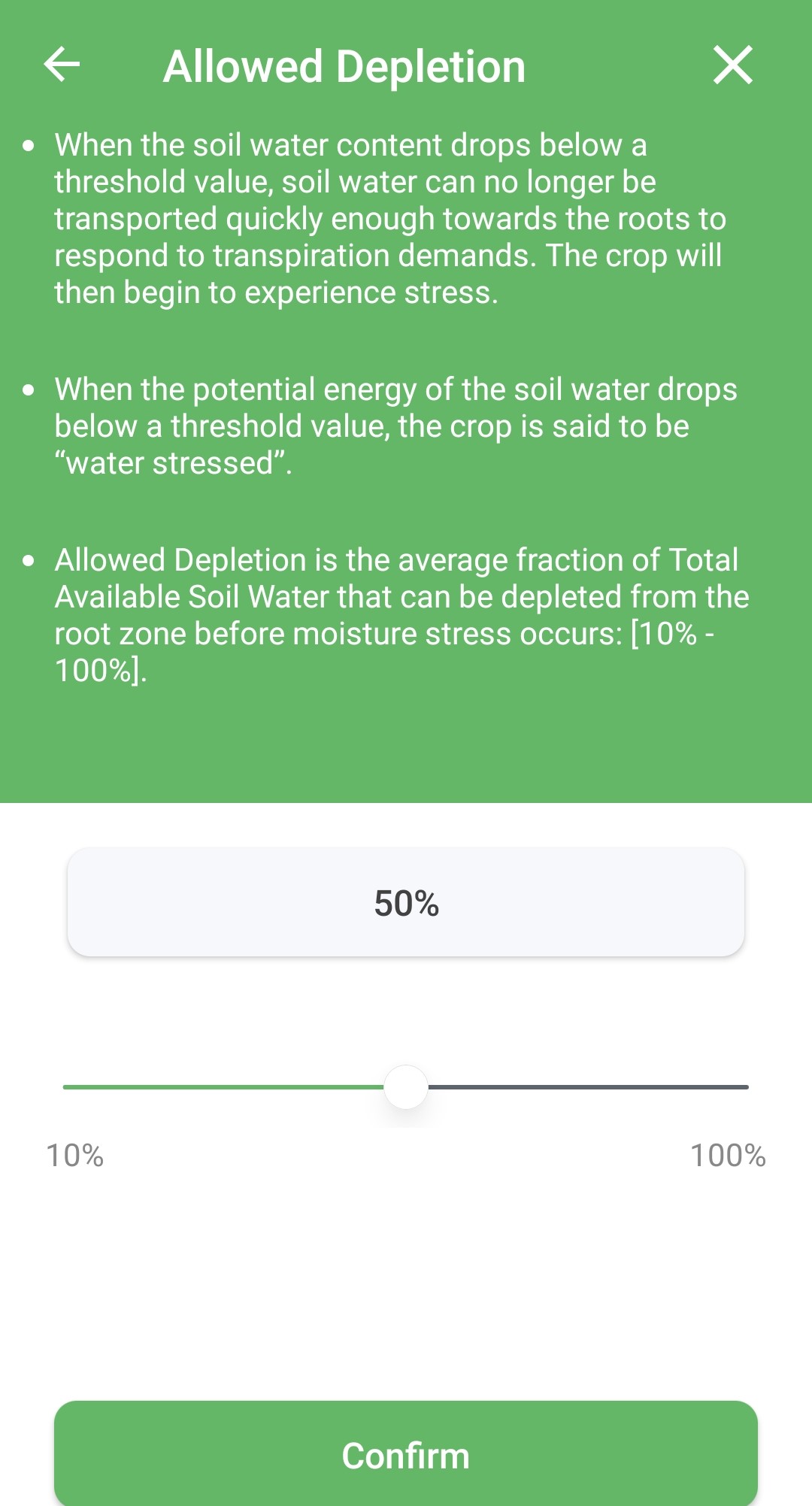Confirm the allowed depletion value
The height and width of the screenshot is (1506, 812).
pos(406,1454)
